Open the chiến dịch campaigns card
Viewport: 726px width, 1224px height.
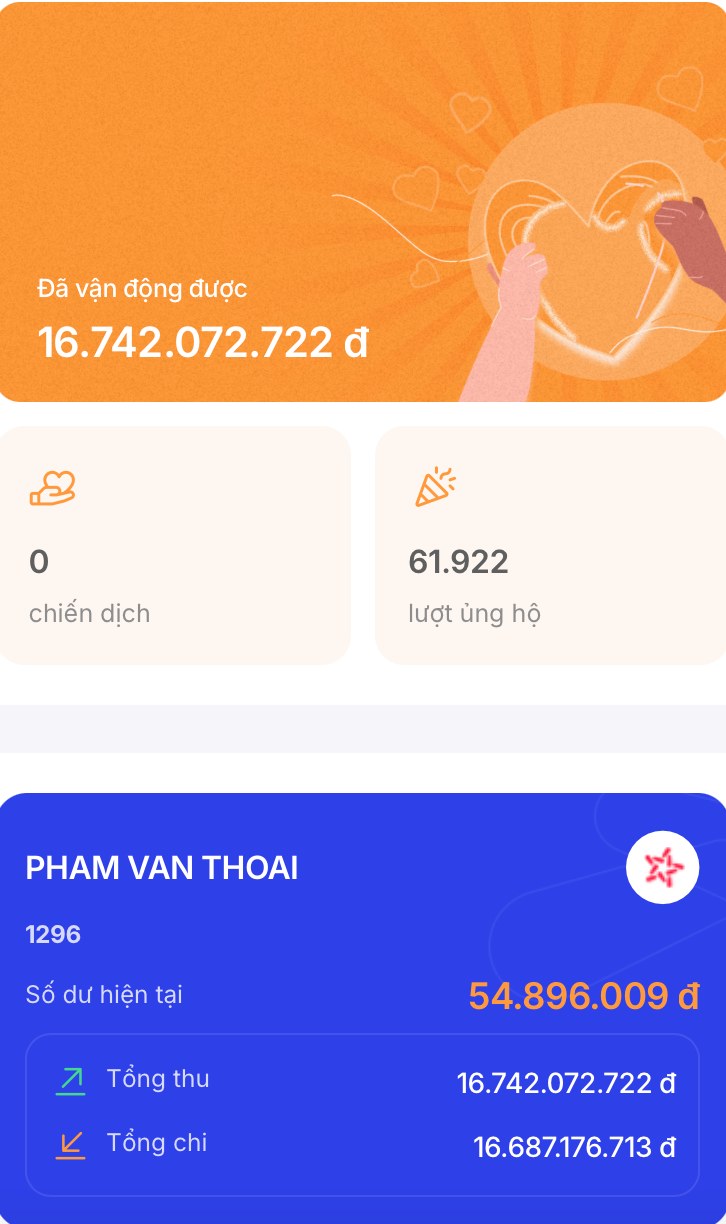click(x=174, y=545)
